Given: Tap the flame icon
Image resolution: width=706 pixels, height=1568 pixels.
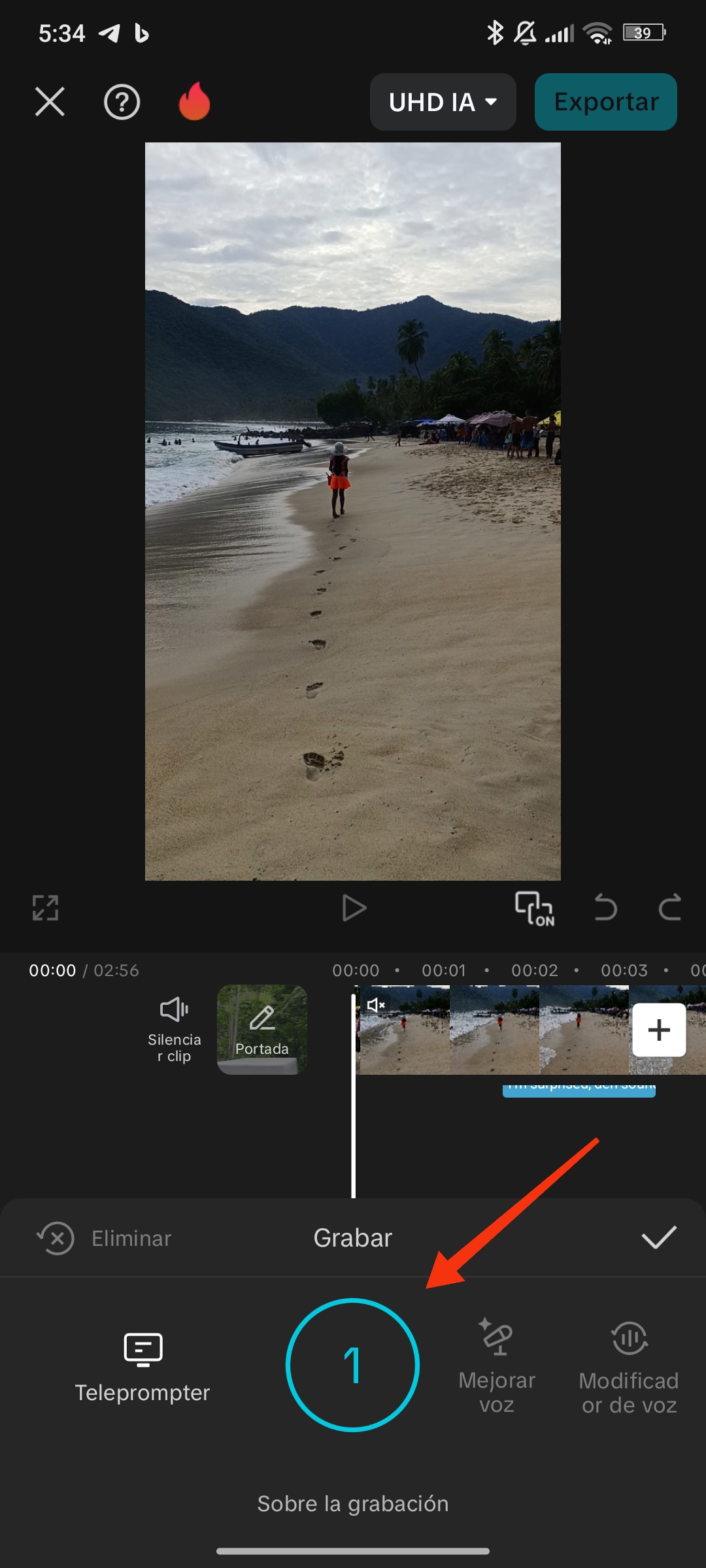Looking at the screenshot, I should pos(194,101).
